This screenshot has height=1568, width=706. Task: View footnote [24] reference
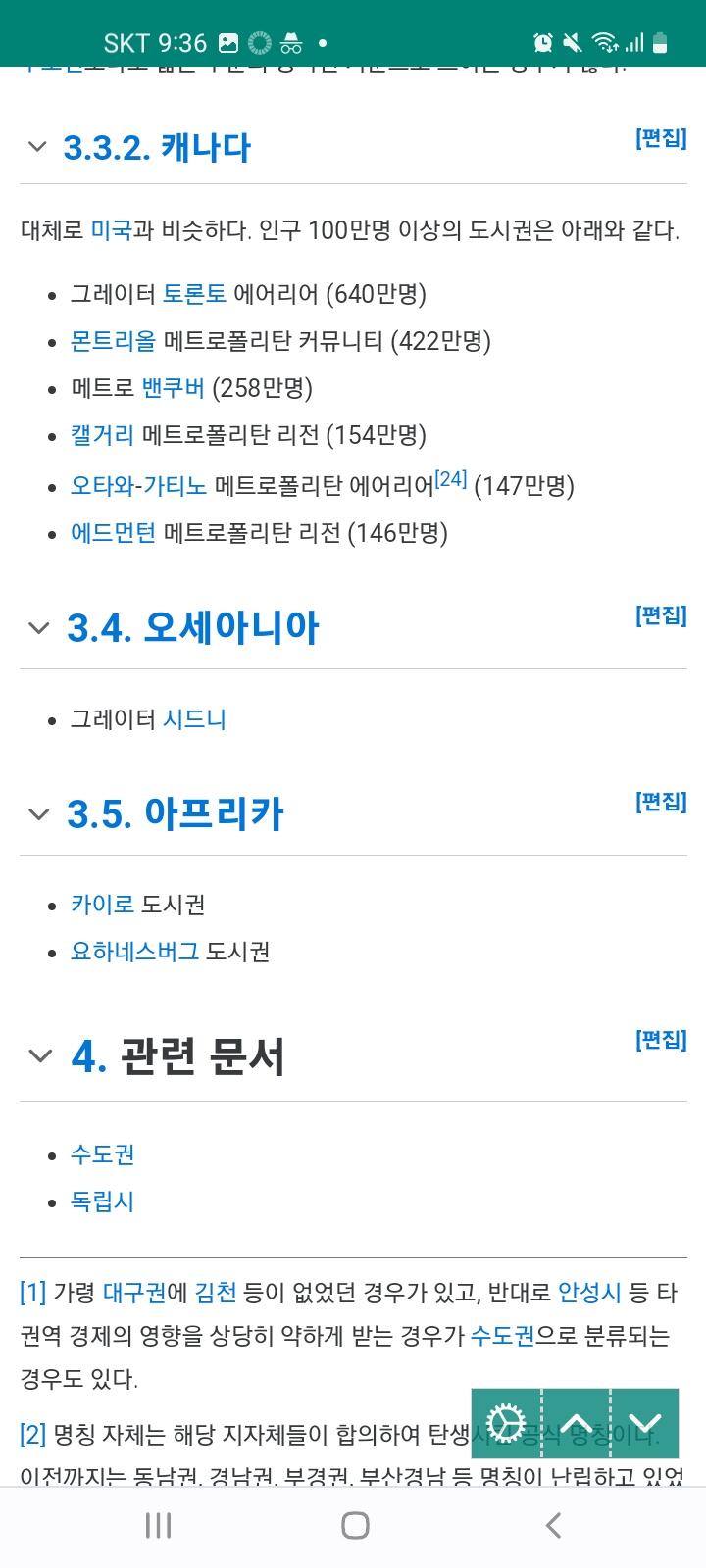coord(451,479)
